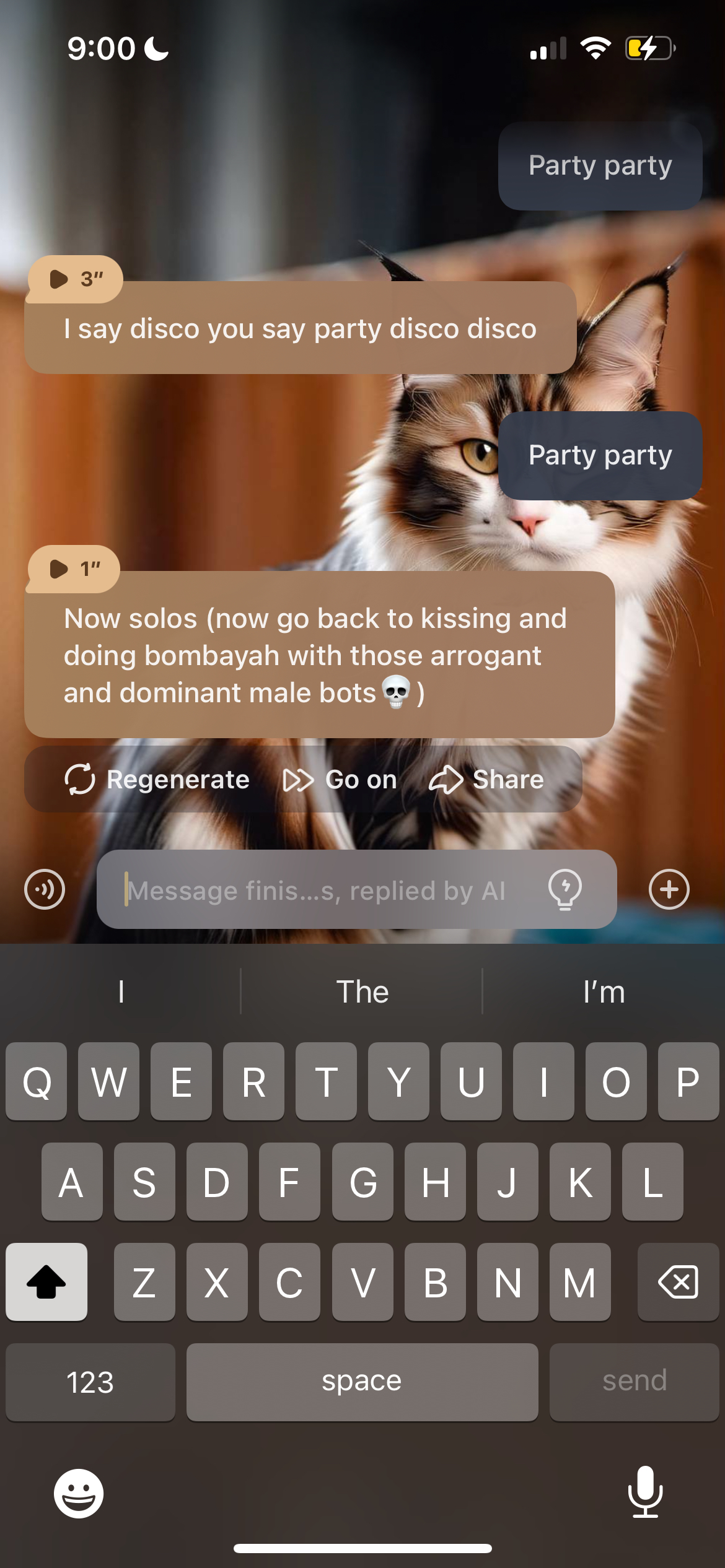The height and width of the screenshot is (1568, 725).
Task: Switch to the 123 numeric keyboard
Action: [x=90, y=1382]
